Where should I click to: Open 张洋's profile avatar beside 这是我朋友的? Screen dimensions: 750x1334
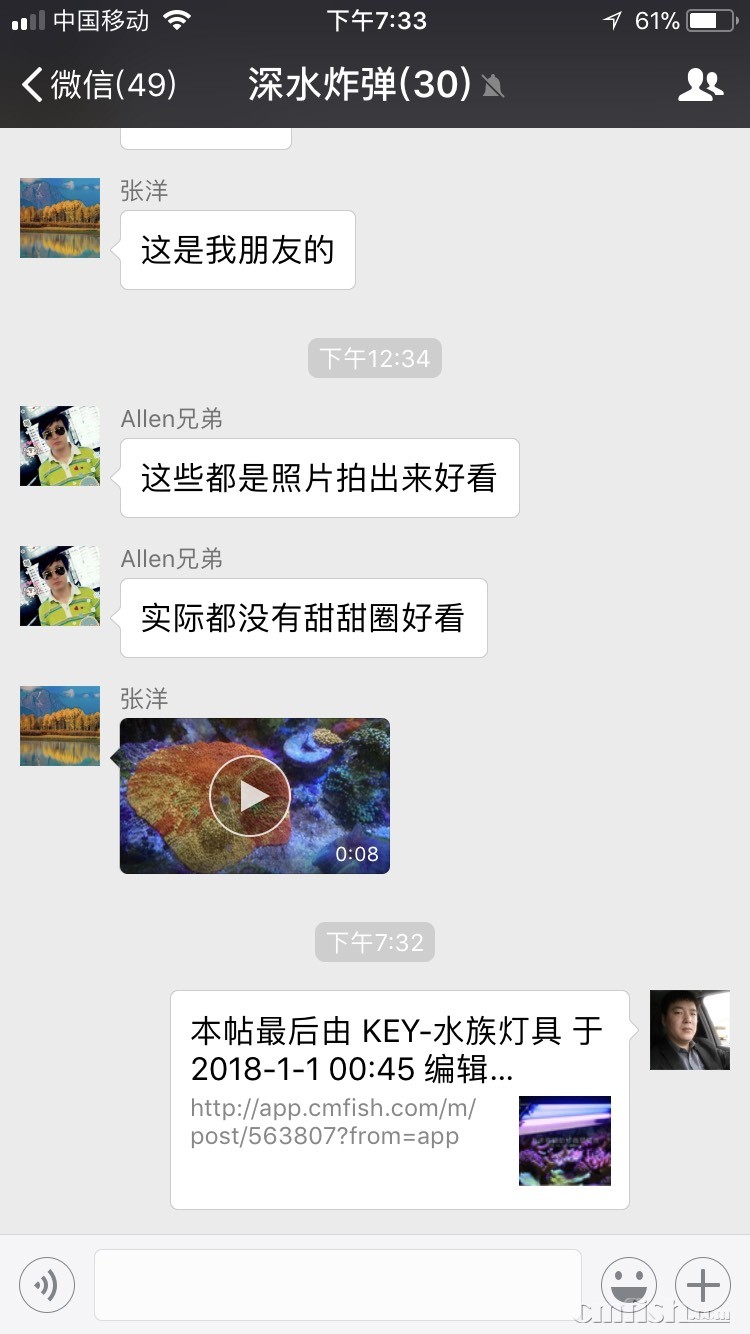[60, 218]
